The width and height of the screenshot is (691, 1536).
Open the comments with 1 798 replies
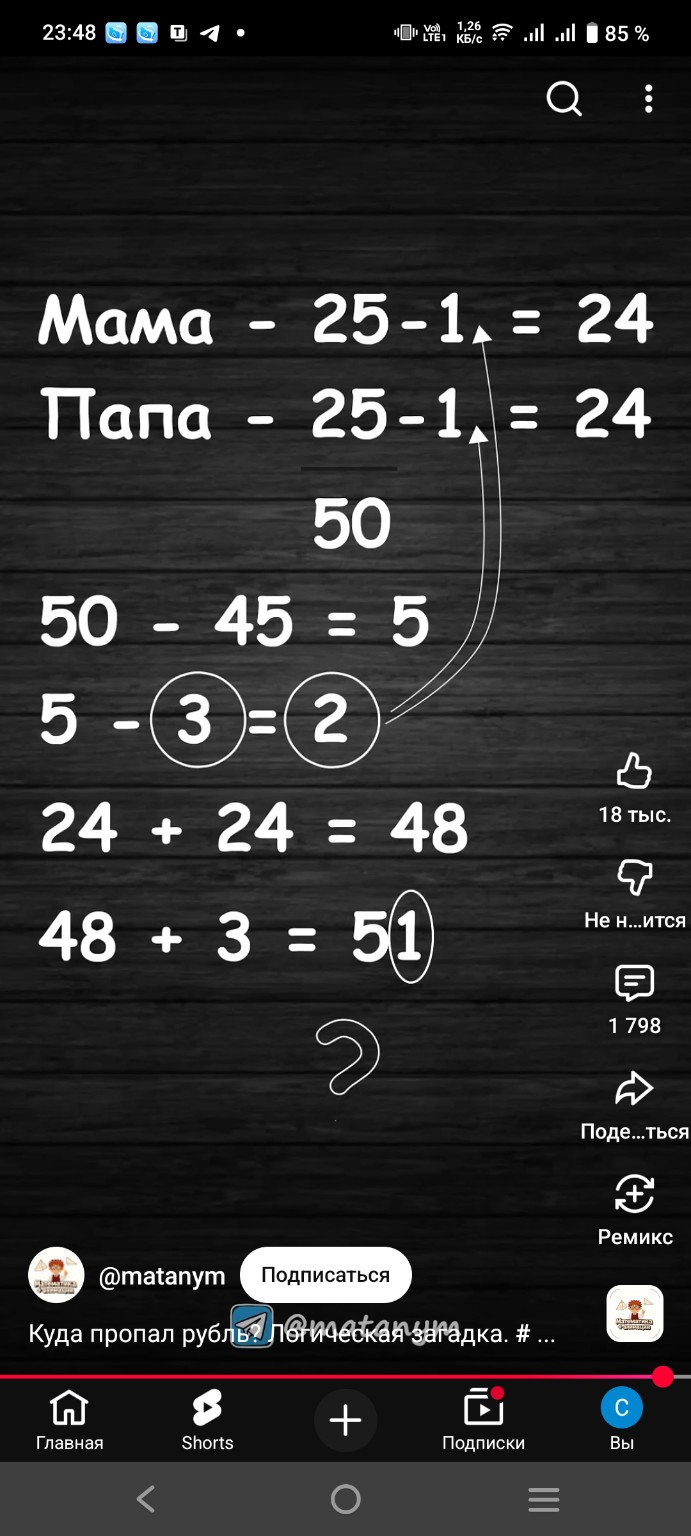click(x=634, y=984)
